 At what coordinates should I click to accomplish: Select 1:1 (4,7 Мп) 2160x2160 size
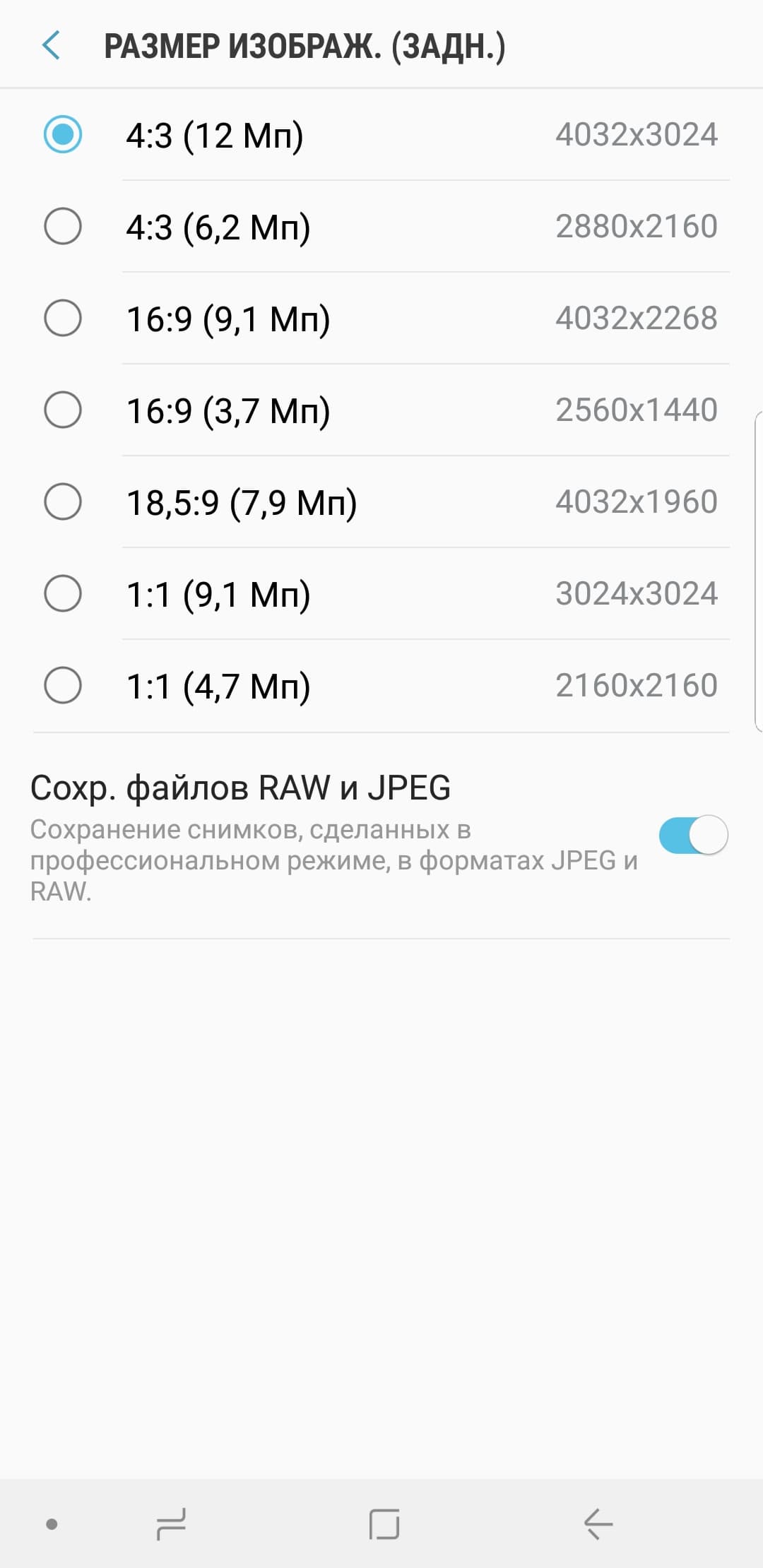tap(63, 685)
